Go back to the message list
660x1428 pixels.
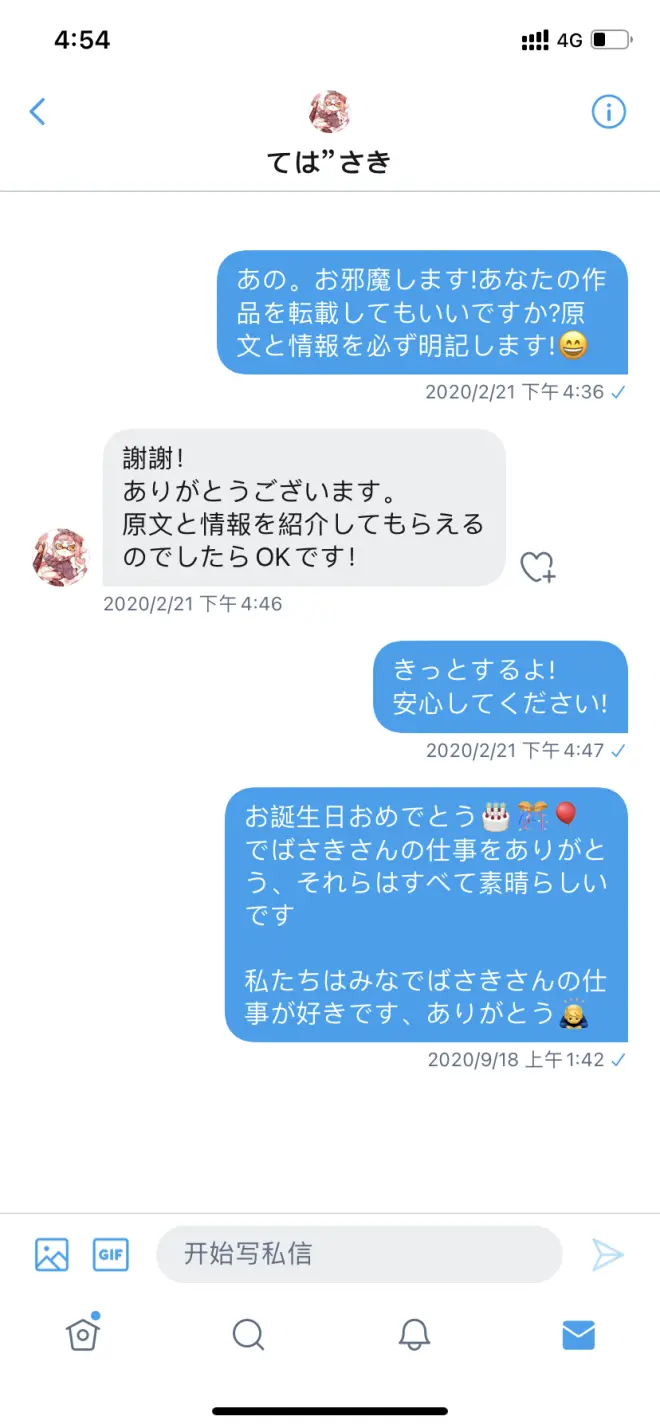pyautogui.click(x=38, y=111)
